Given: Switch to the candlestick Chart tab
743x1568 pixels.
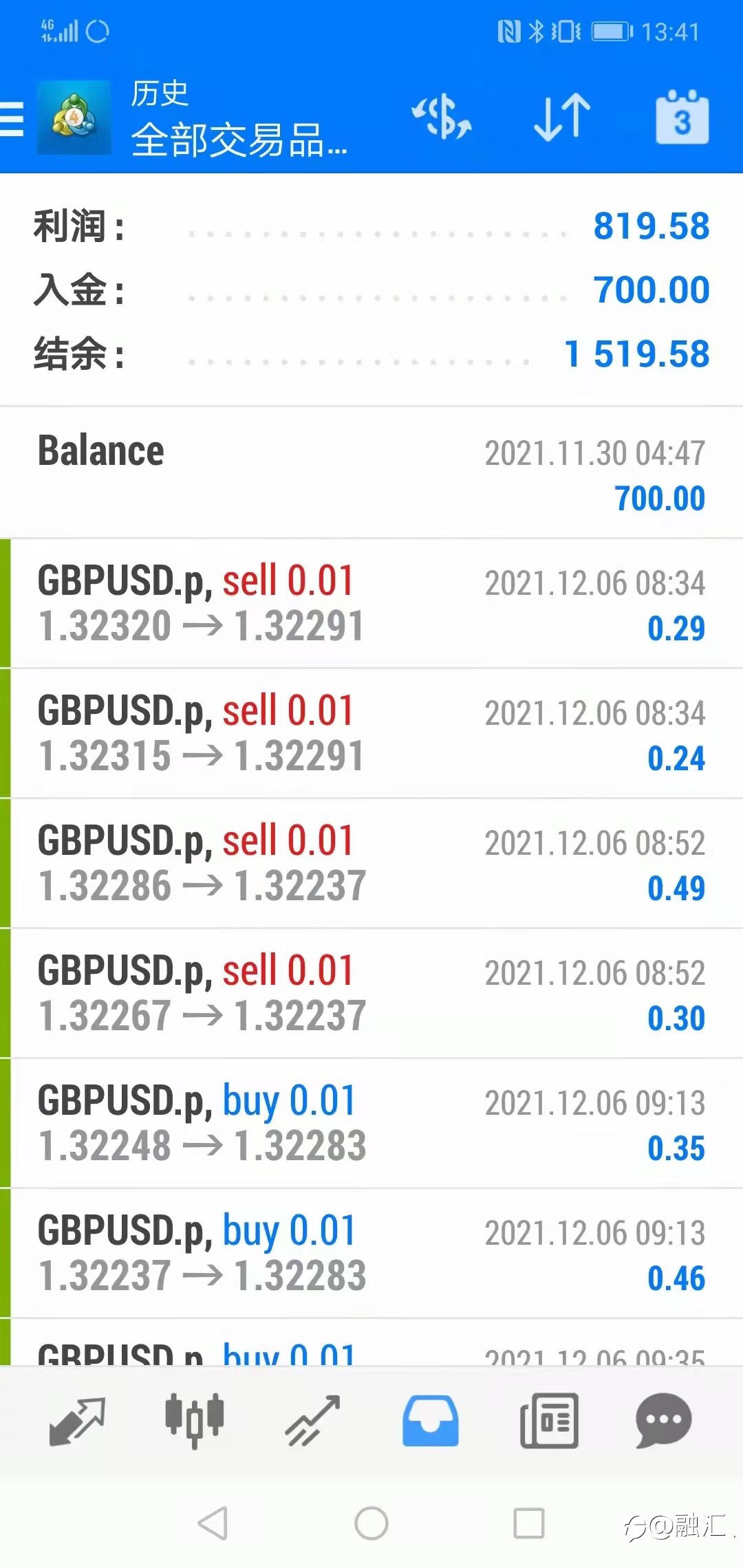Looking at the screenshot, I should 195,1421.
